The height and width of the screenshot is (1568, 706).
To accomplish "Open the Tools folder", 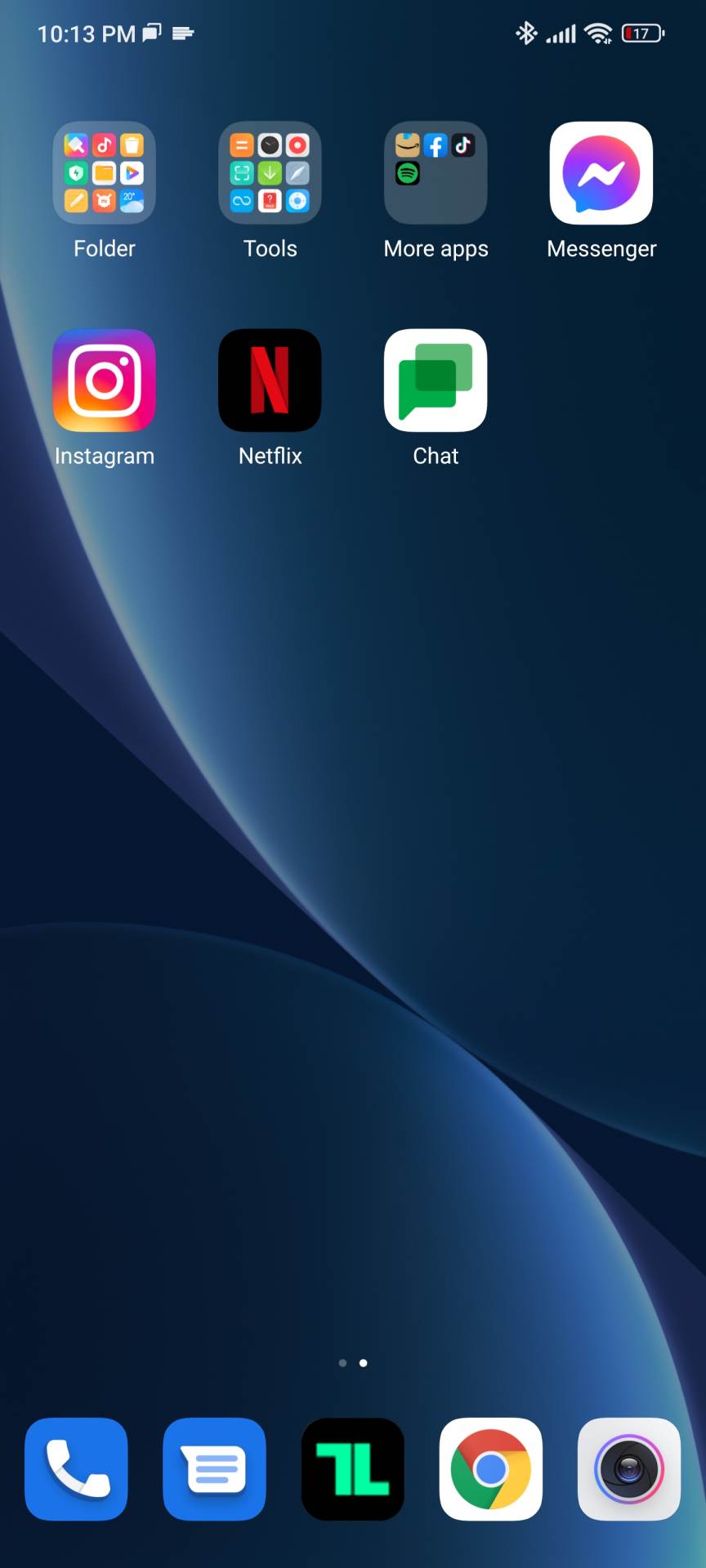I will pyautogui.click(x=270, y=173).
